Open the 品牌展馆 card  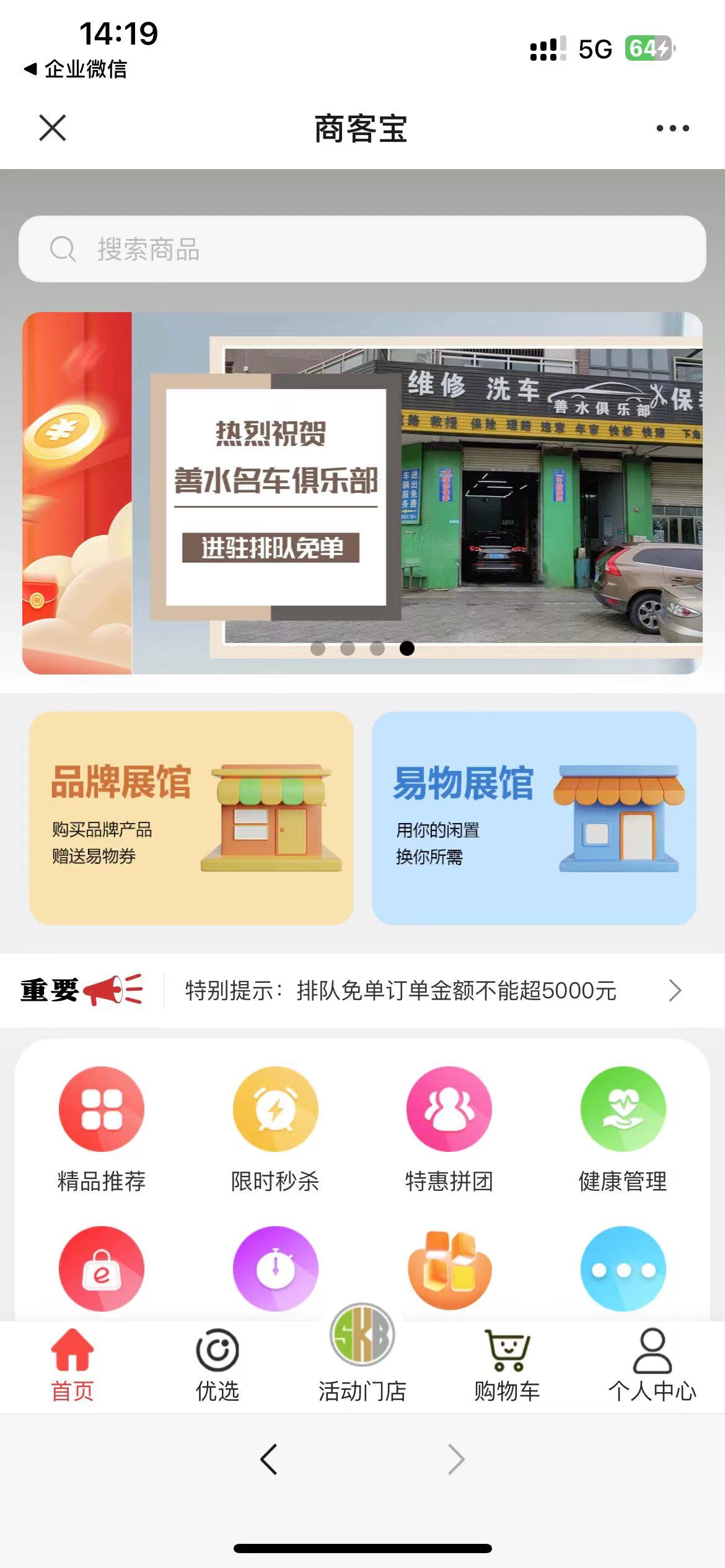click(x=191, y=817)
